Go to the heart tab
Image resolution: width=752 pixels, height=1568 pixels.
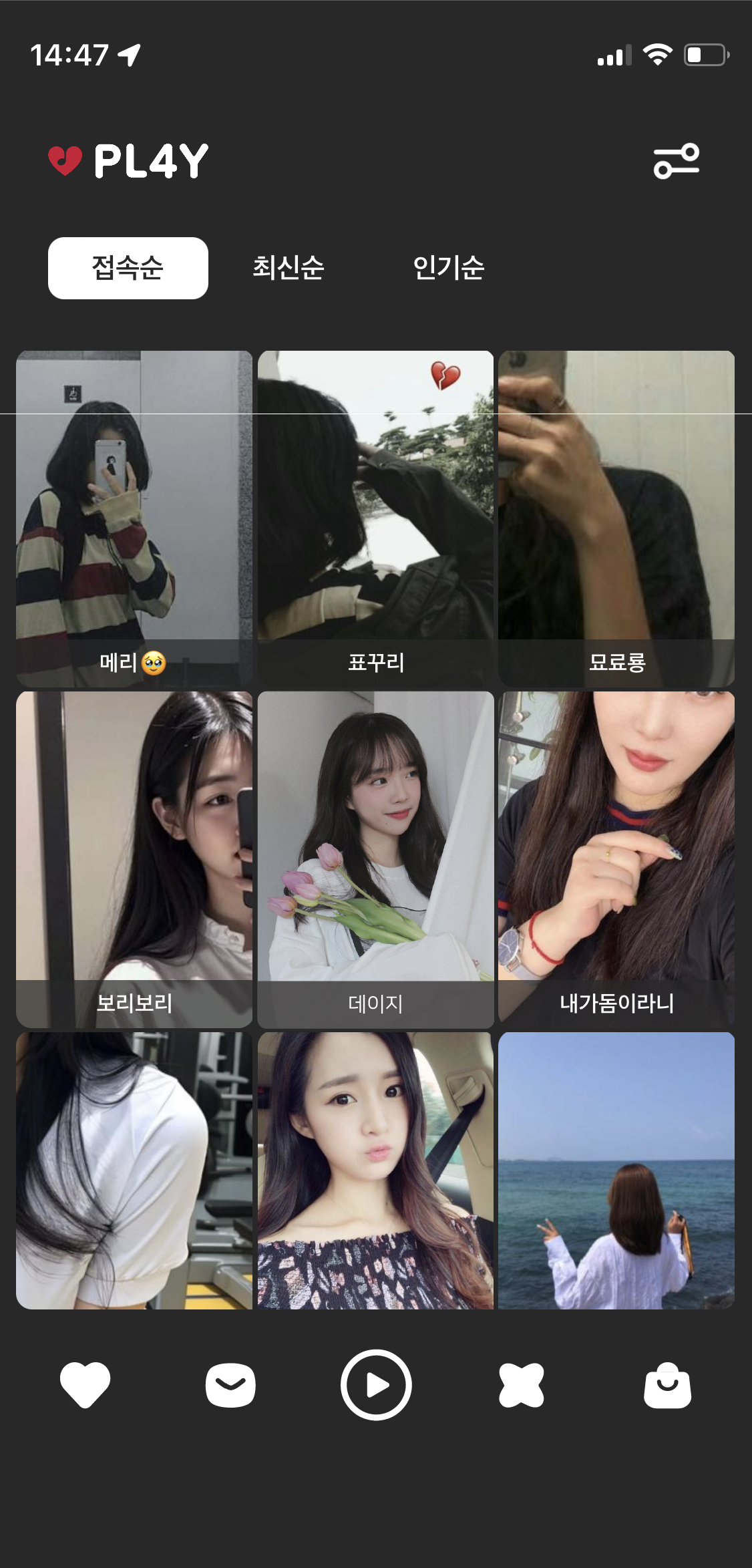(x=85, y=1384)
